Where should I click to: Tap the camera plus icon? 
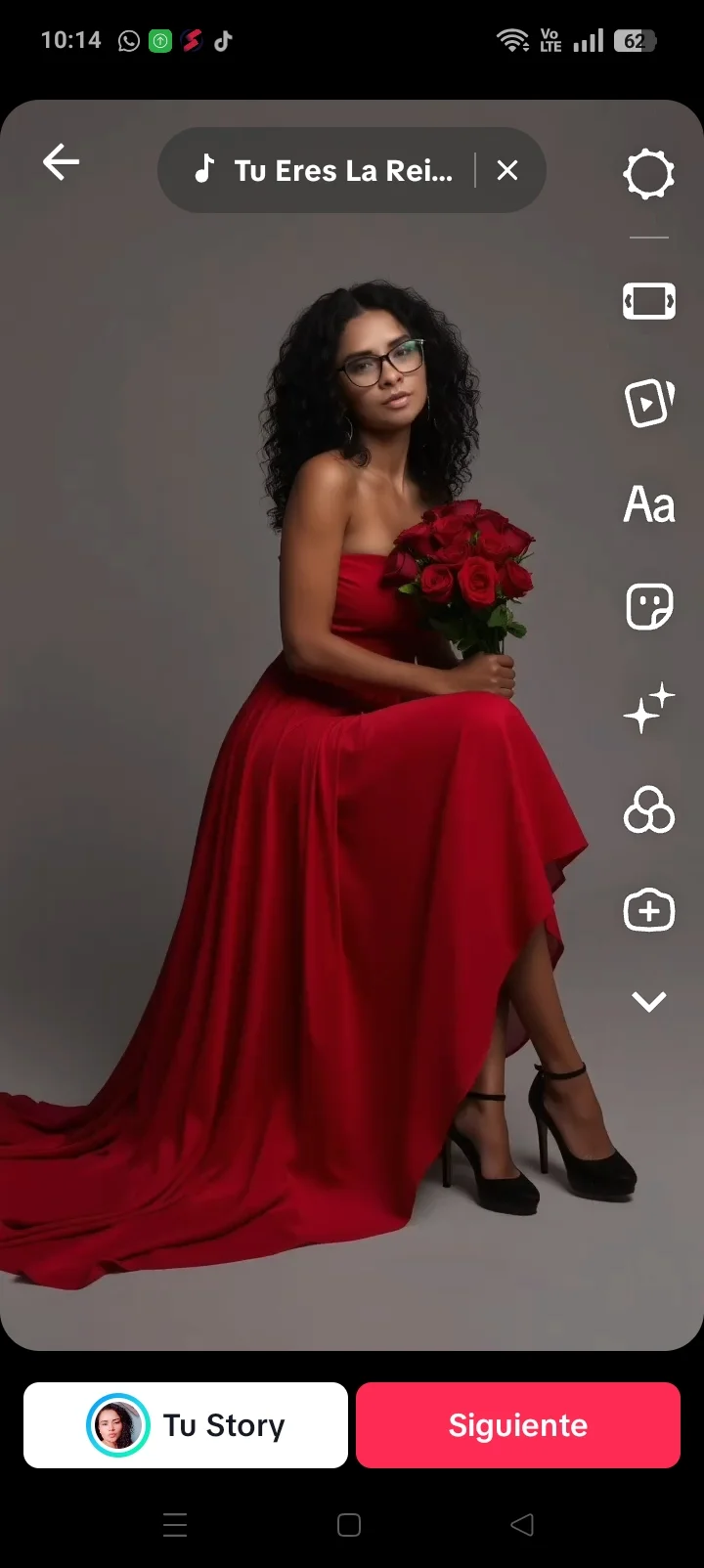coord(648,911)
